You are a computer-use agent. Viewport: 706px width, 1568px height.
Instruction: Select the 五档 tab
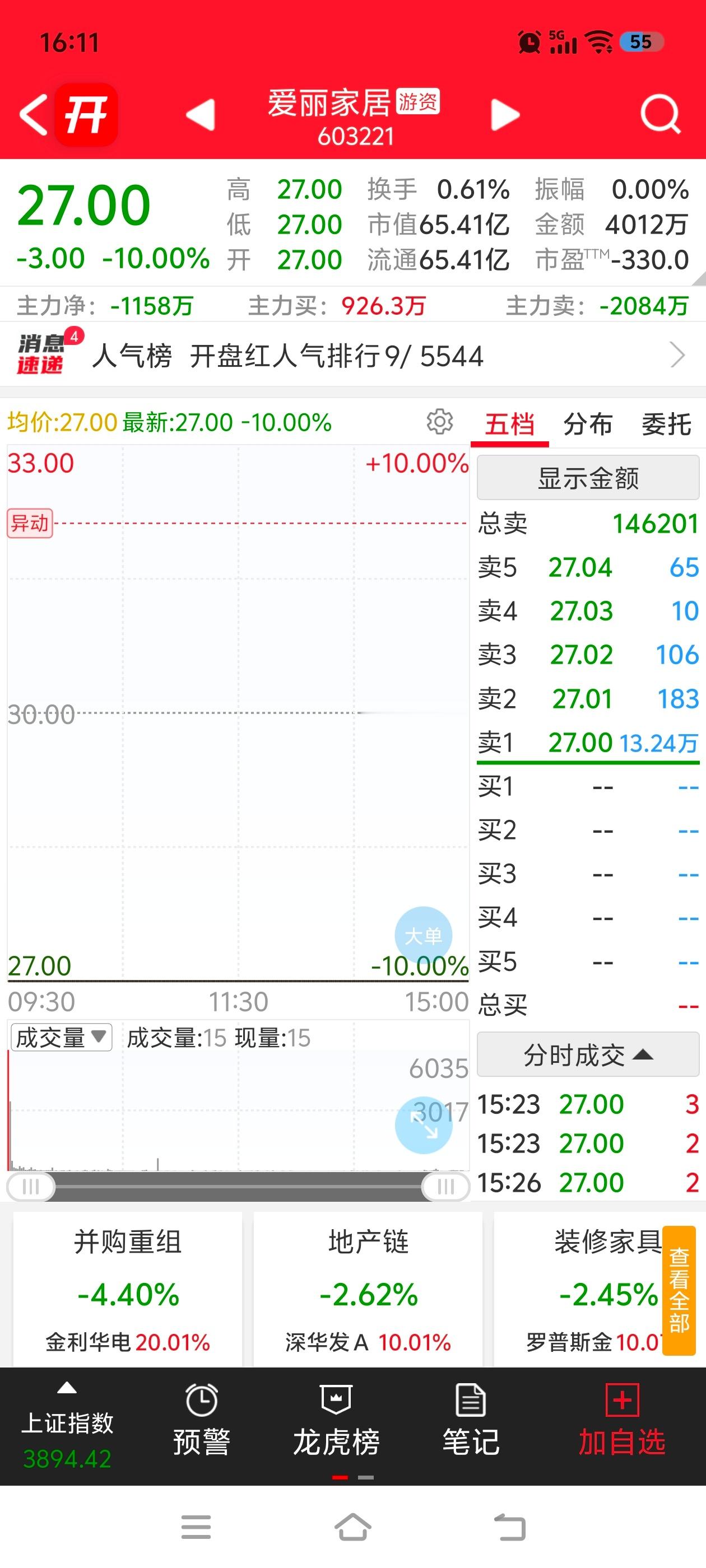tap(509, 424)
